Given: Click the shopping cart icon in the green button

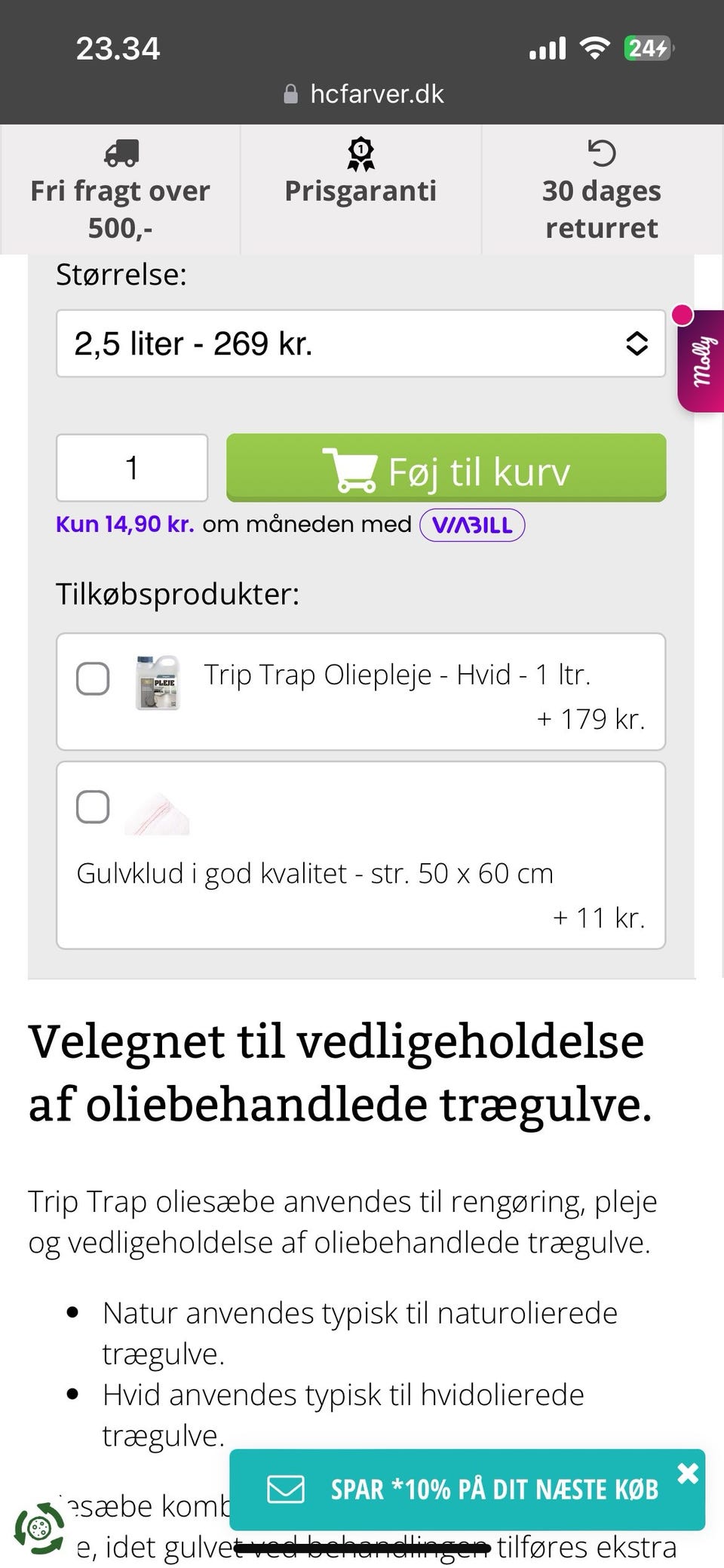Looking at the screenshot, I should pos(351,469).
